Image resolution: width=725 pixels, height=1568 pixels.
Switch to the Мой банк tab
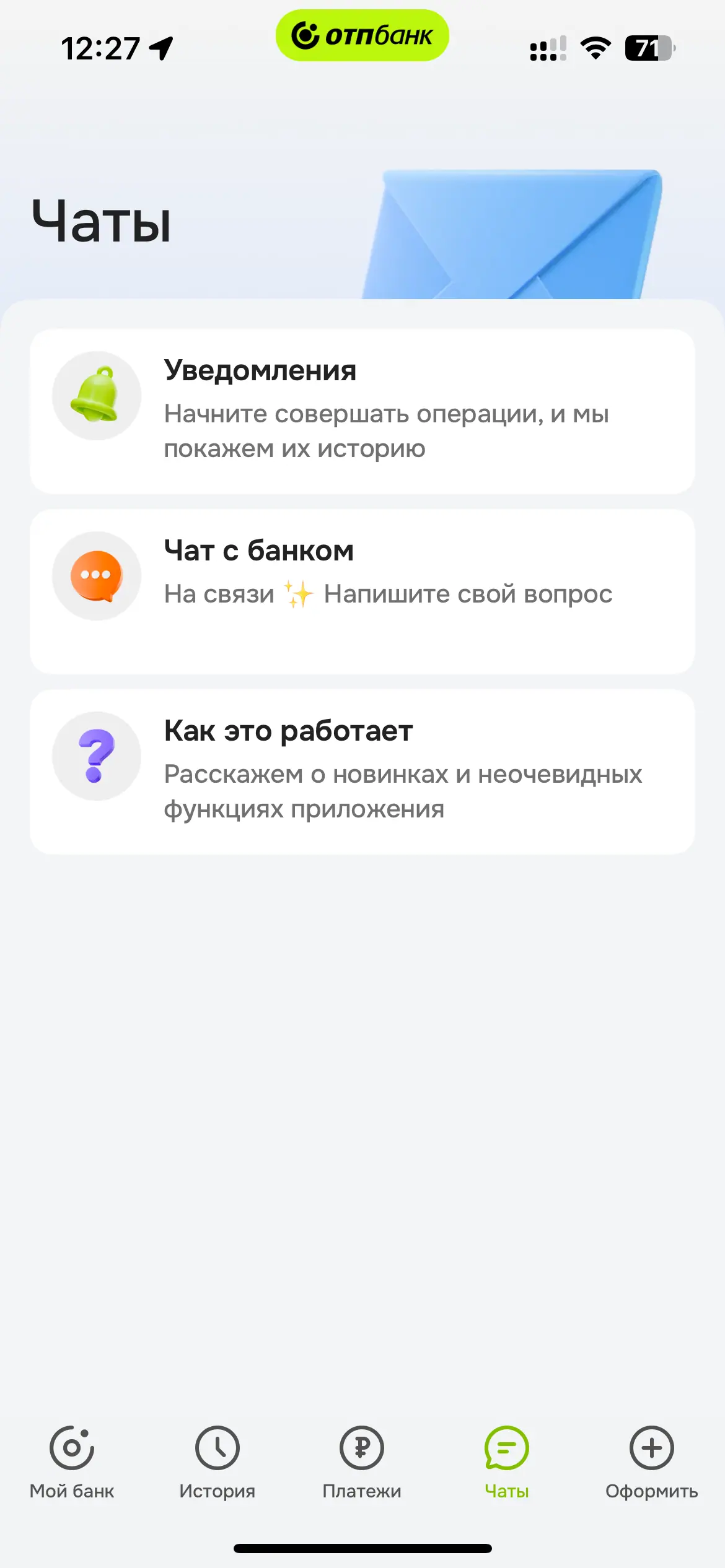coord(72,1463)
